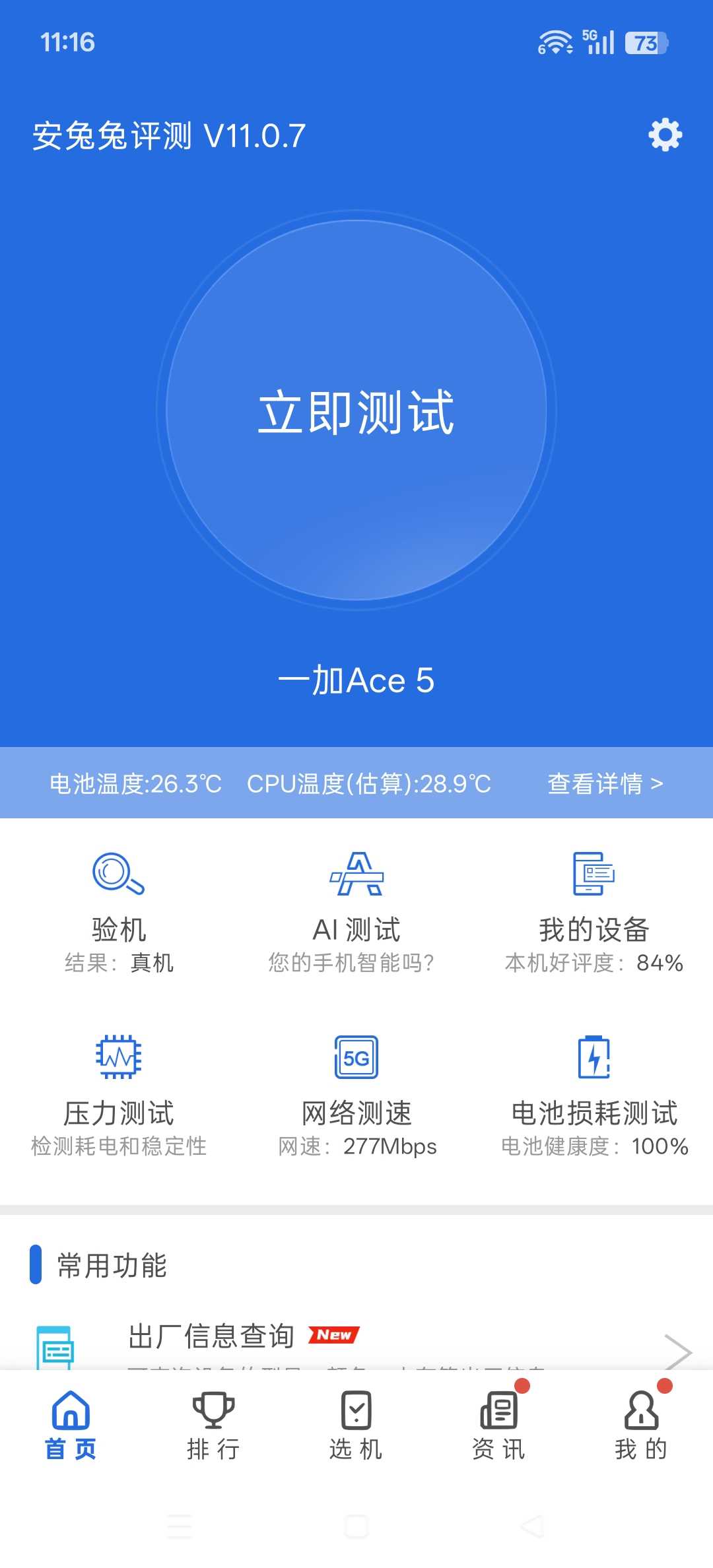Launch the AI 测试 feature
713x1568 pixels.
click(x=356, y=912)
